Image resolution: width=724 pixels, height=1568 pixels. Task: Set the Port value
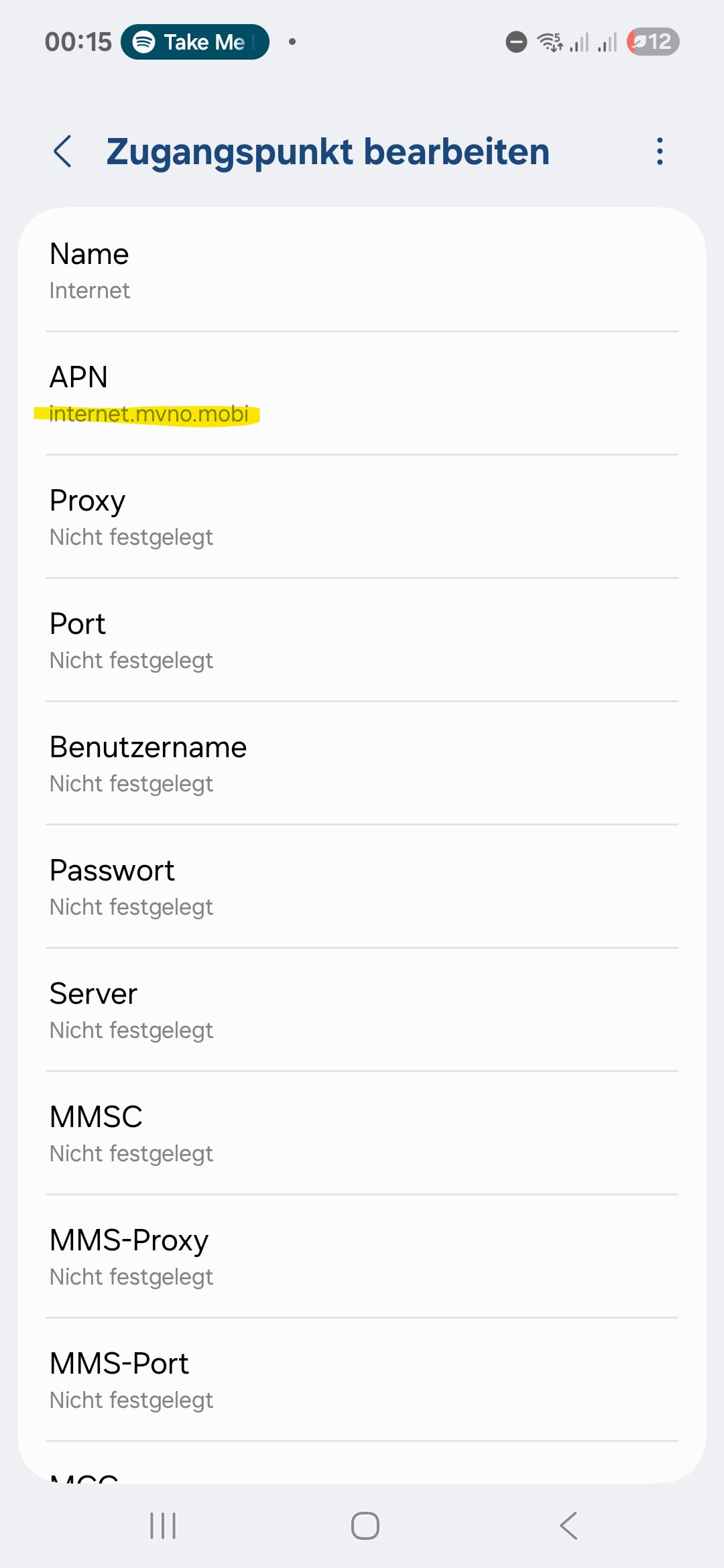pos(362,641)
